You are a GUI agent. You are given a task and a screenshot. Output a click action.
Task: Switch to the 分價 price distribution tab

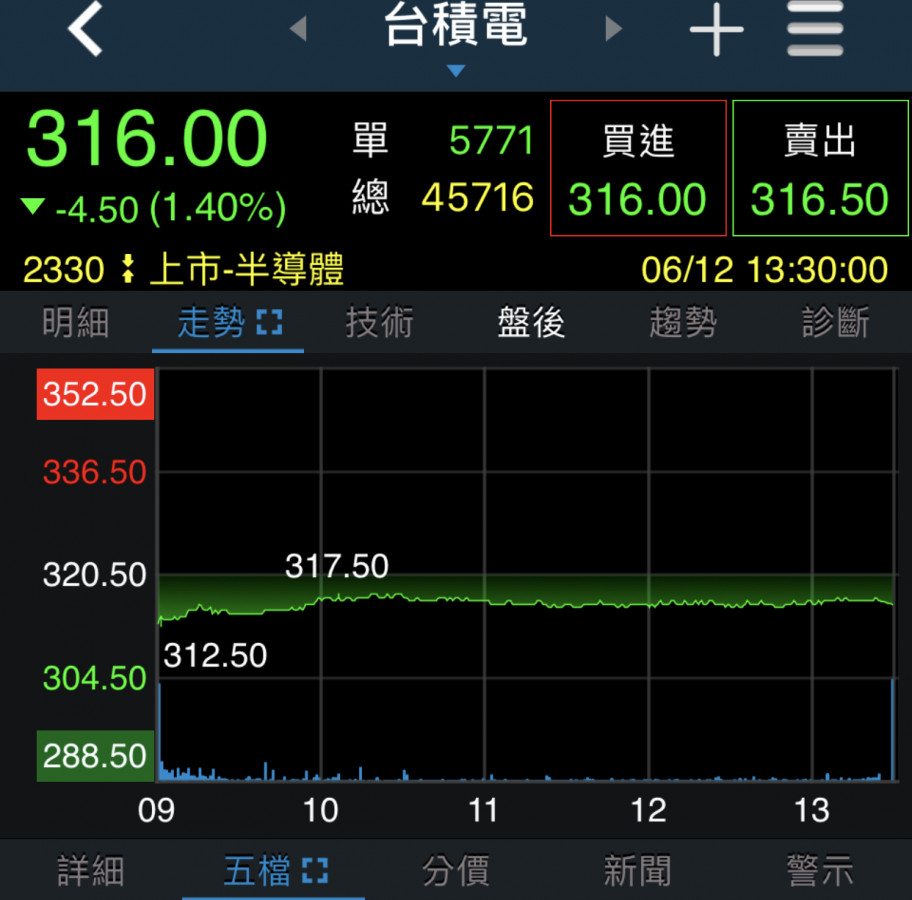point(456,870)
